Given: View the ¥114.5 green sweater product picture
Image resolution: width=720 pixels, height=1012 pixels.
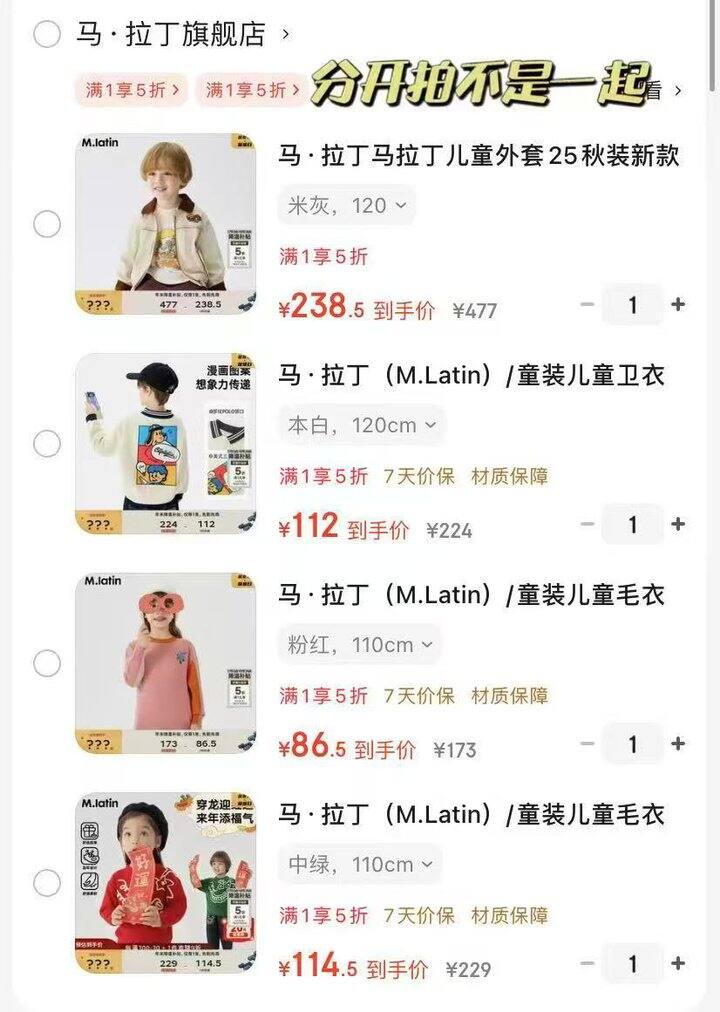Looking at the screenshot, I should pos(165,883).
